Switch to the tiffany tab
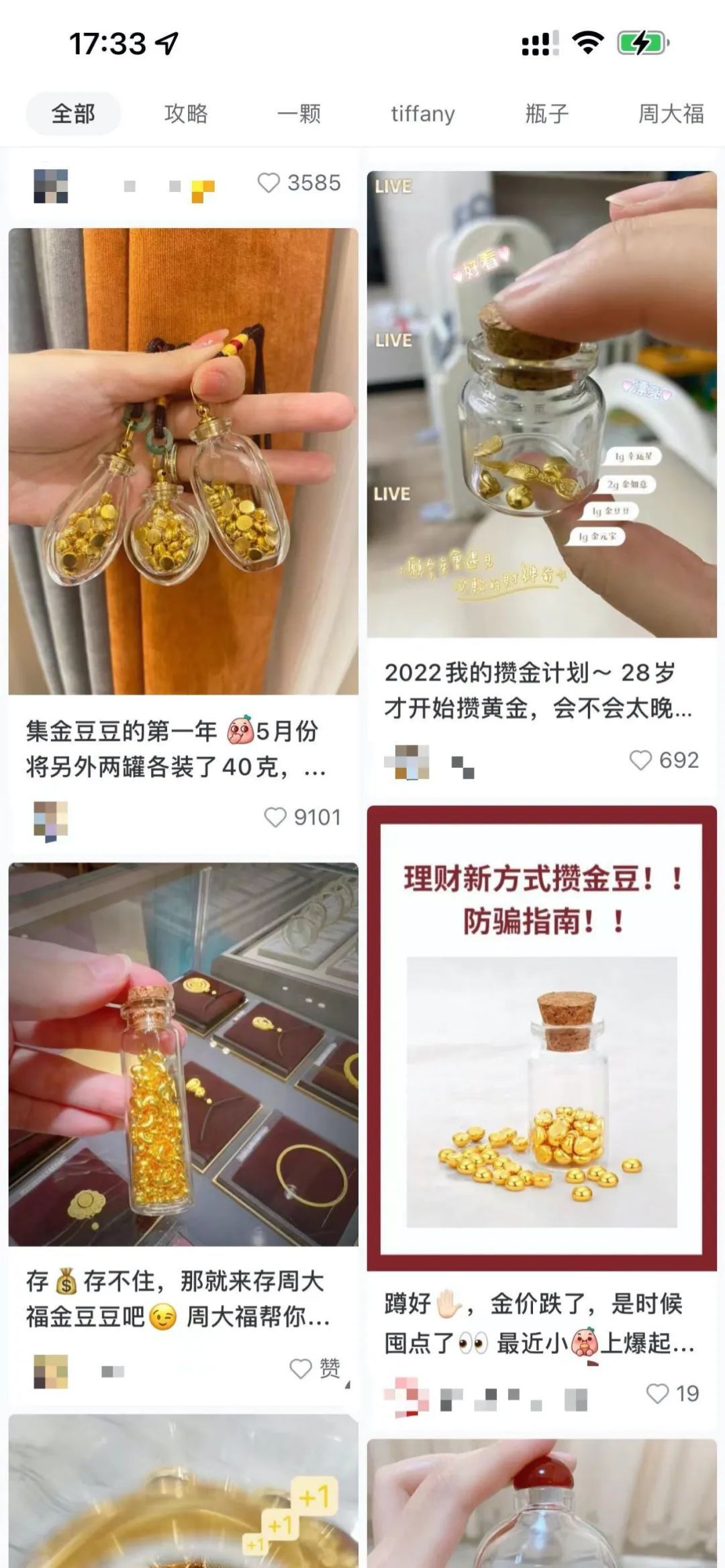This screenshot has width=725, height=1568. click(x=423, y=113)
